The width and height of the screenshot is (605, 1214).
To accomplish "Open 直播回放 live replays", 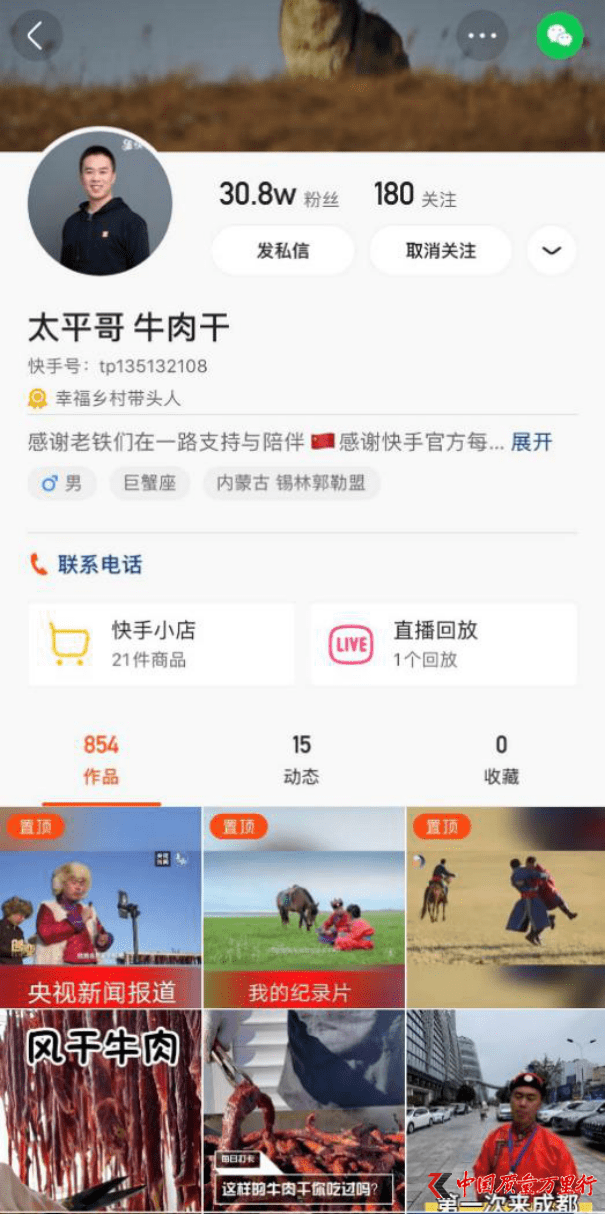I will tap(443, 644).
